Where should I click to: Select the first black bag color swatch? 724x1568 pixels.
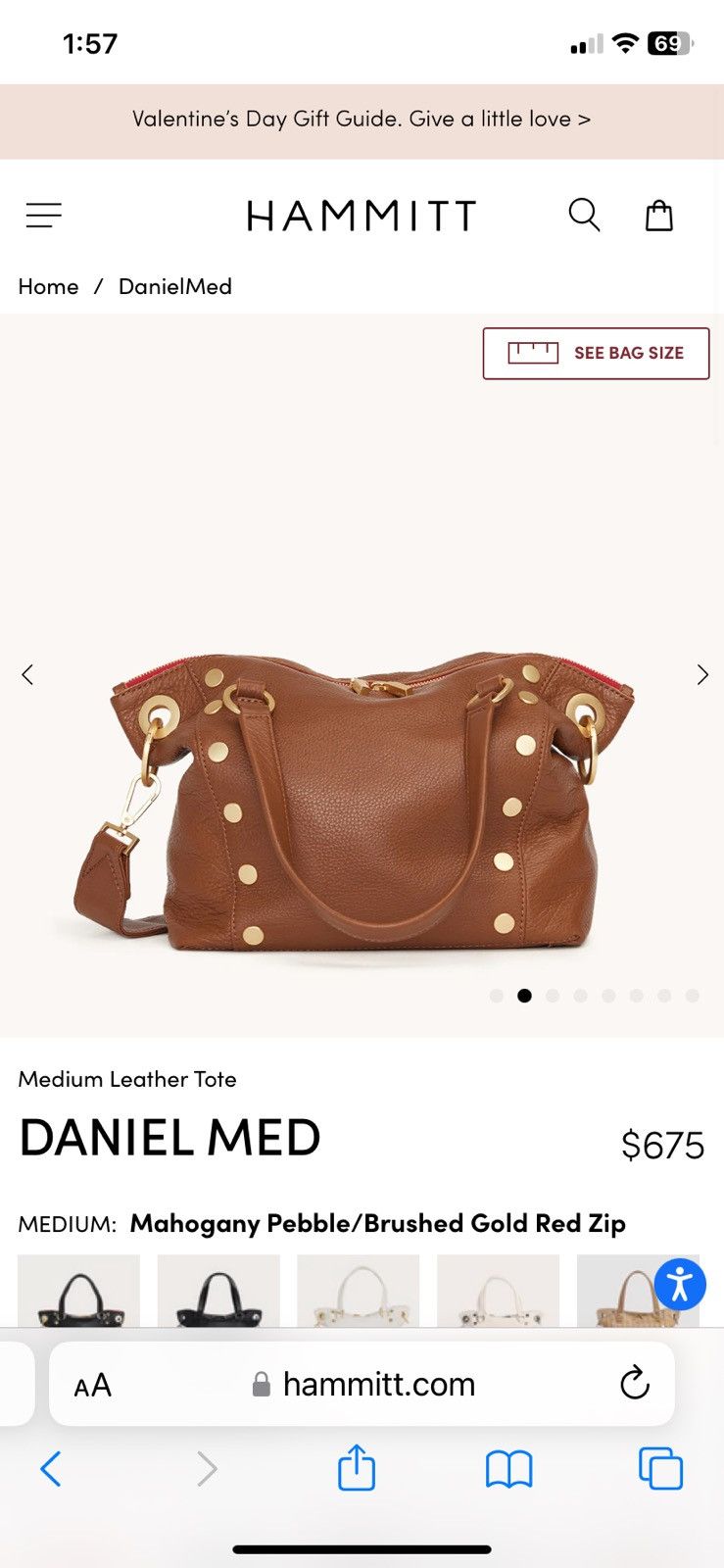point(79,1291)
